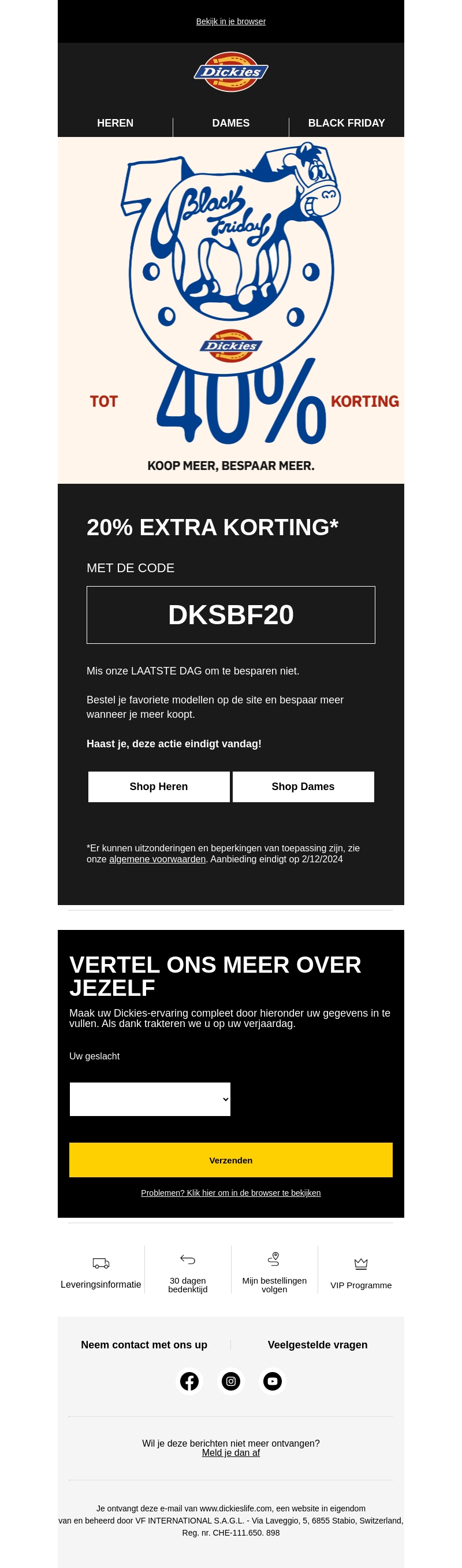
Task: Open Veelgestelde vragen
Action: click(x=317, y=1344)
